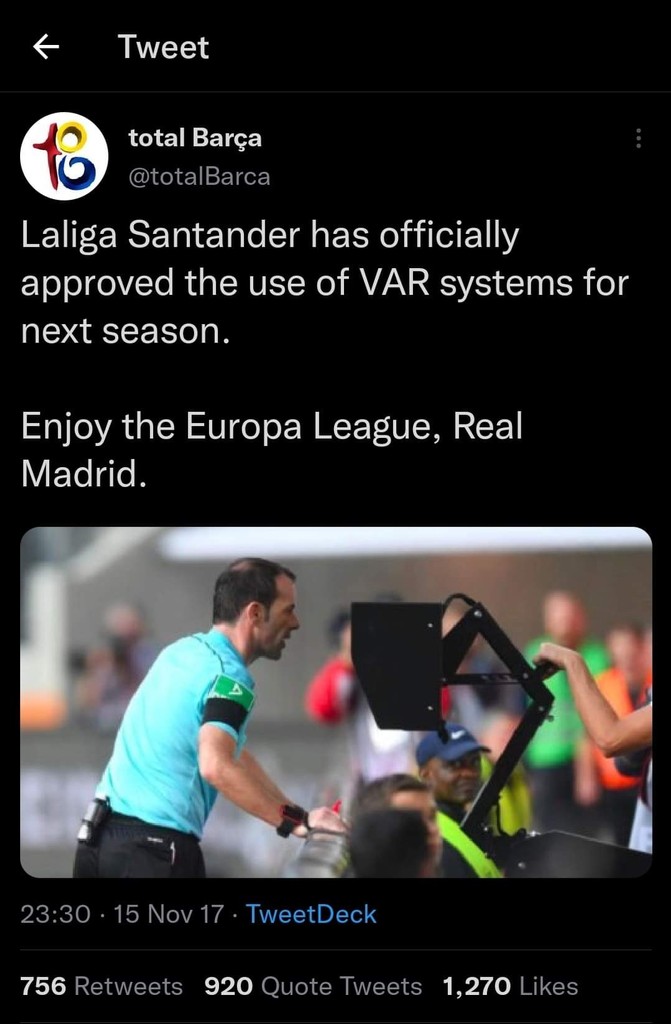The image size is (671, 1024).
Task: View the referee VAR photo full screen
Action: click(336, 702)
